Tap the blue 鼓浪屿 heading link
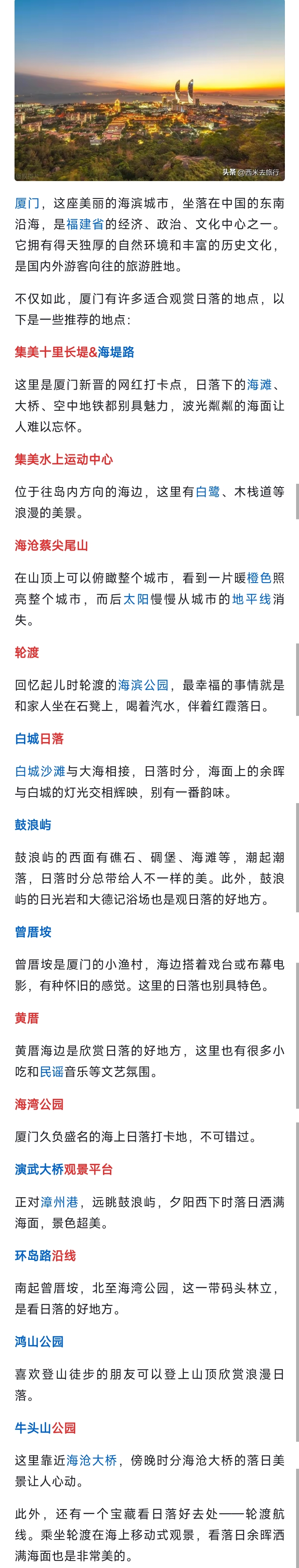 [33, 825]
